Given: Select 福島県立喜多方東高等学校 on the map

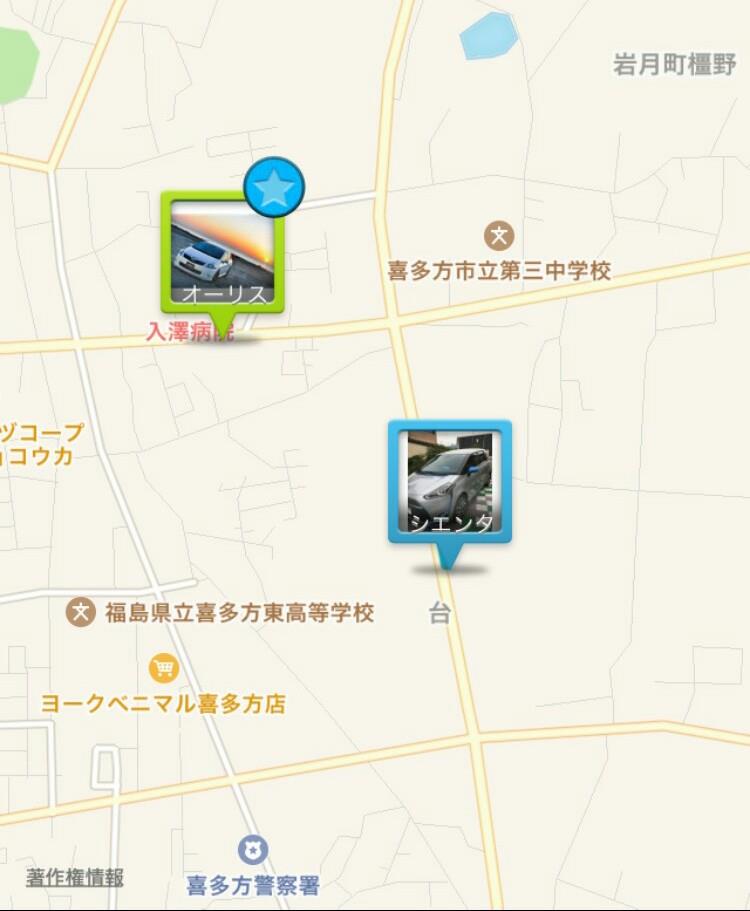Looking at the screenshot, I should (x=238, y=613).
